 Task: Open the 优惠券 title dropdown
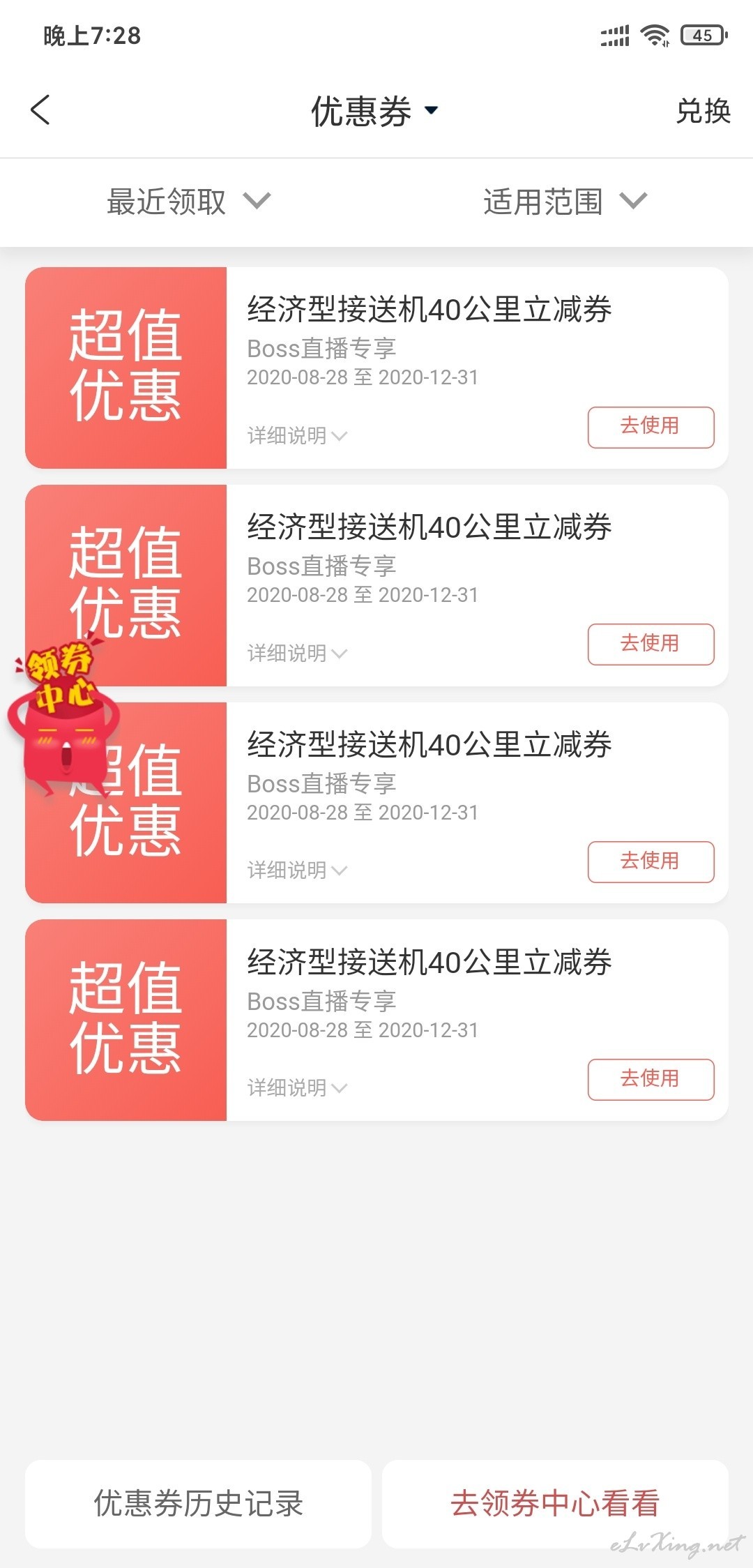[x=374, y=111]
